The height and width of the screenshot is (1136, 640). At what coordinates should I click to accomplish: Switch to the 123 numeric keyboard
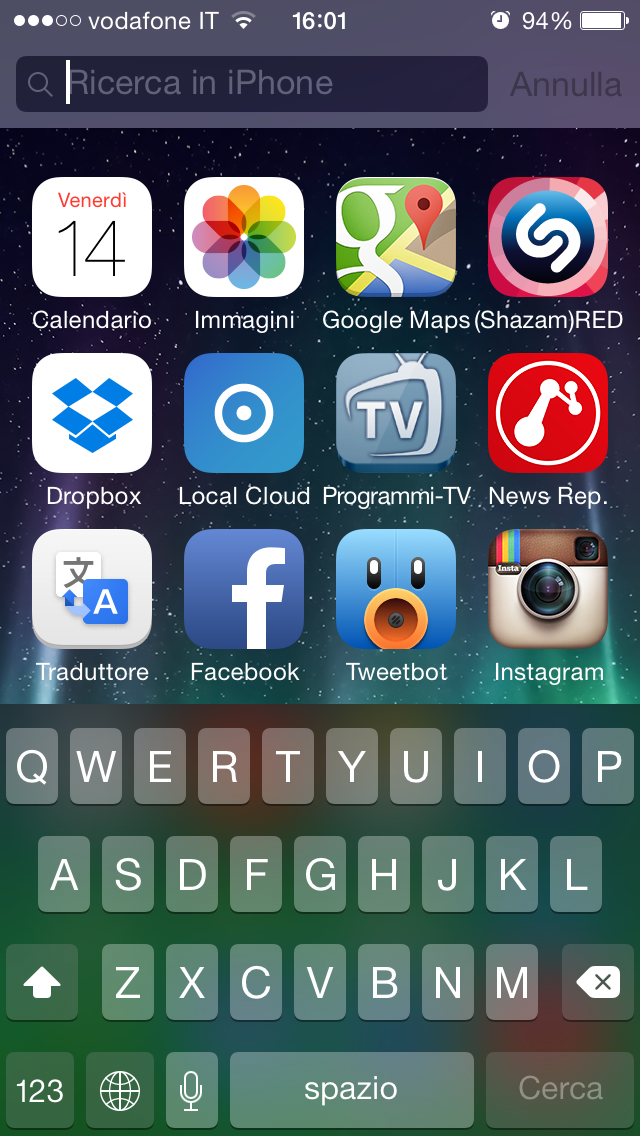click(40, 1090)
